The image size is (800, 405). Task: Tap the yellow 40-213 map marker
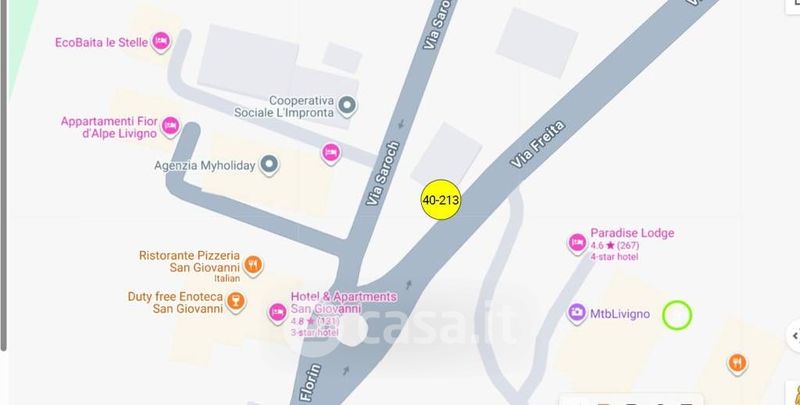coord(441,200)
